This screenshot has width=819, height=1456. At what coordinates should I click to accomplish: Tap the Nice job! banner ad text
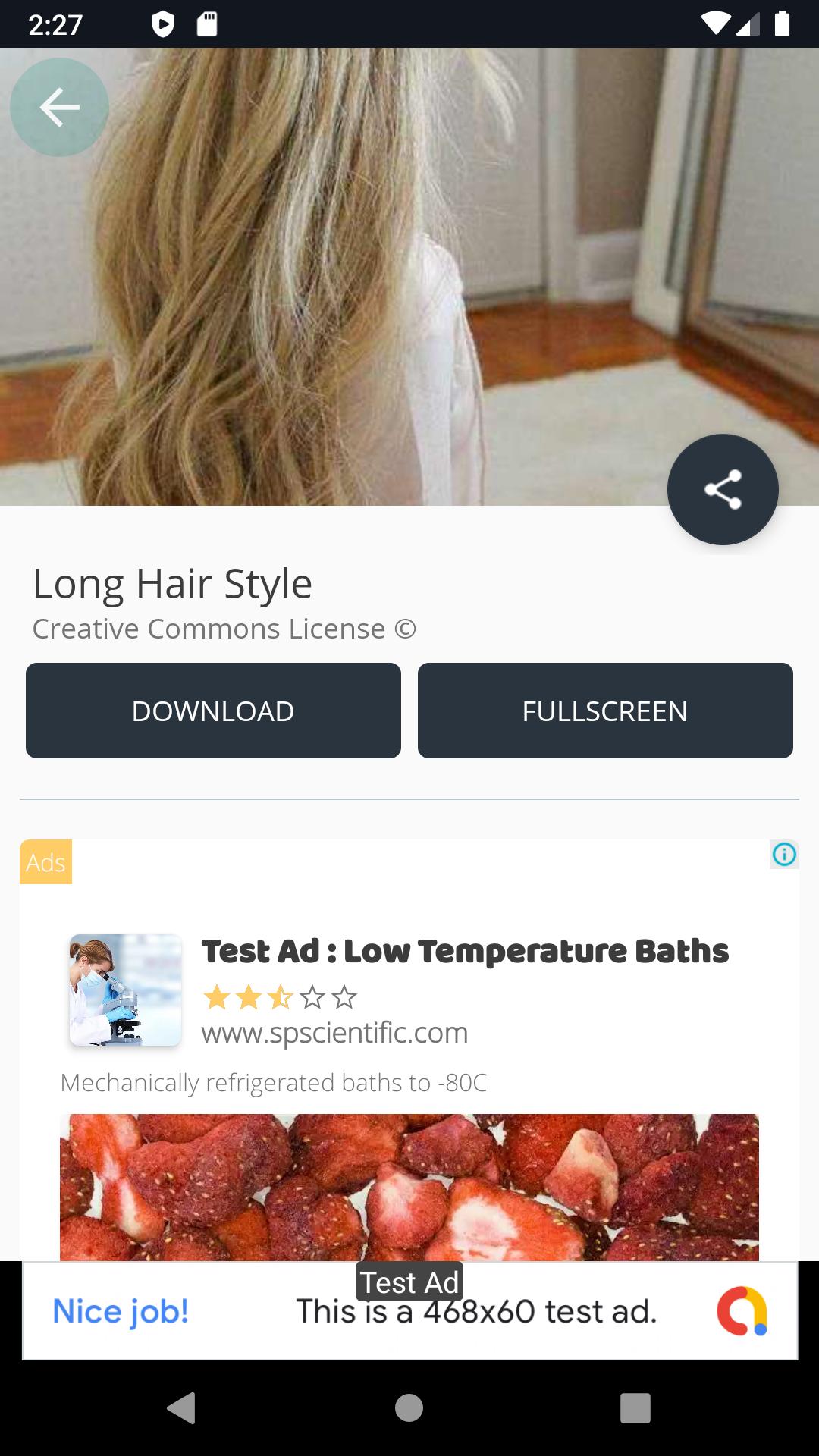[x=121, y=1310]
